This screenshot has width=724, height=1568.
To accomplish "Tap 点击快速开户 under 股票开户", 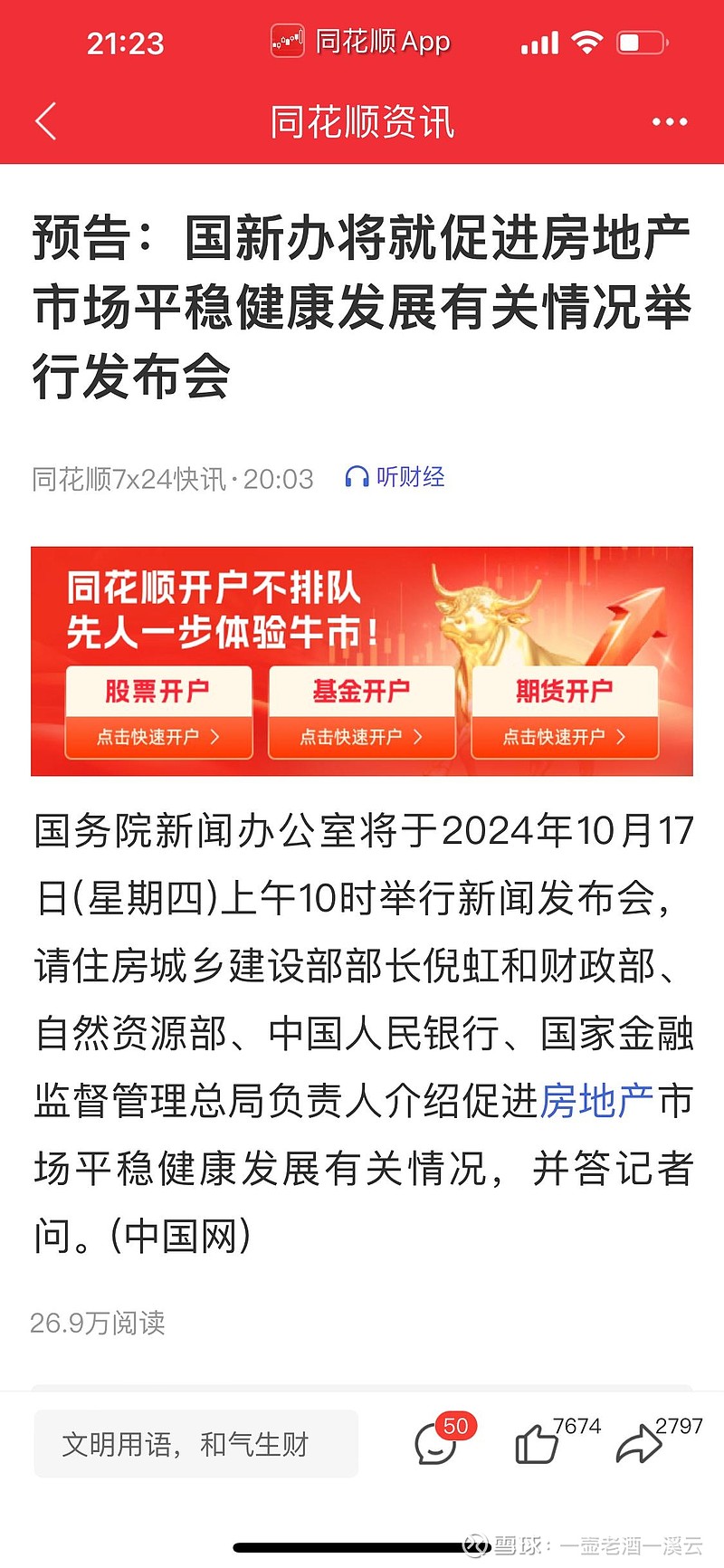I will (158, 737).
